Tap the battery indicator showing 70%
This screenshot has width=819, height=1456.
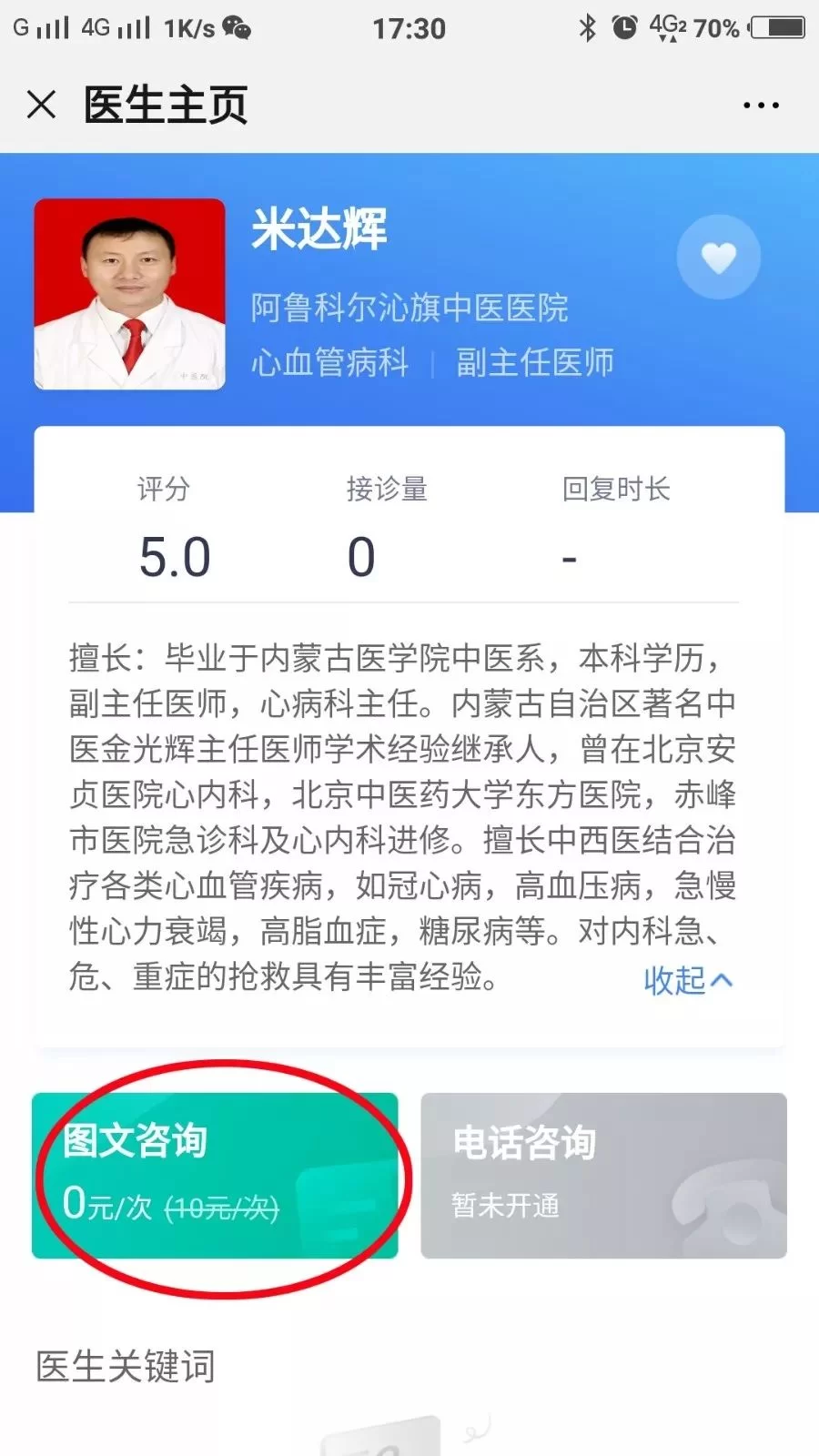tap(764, 27)
